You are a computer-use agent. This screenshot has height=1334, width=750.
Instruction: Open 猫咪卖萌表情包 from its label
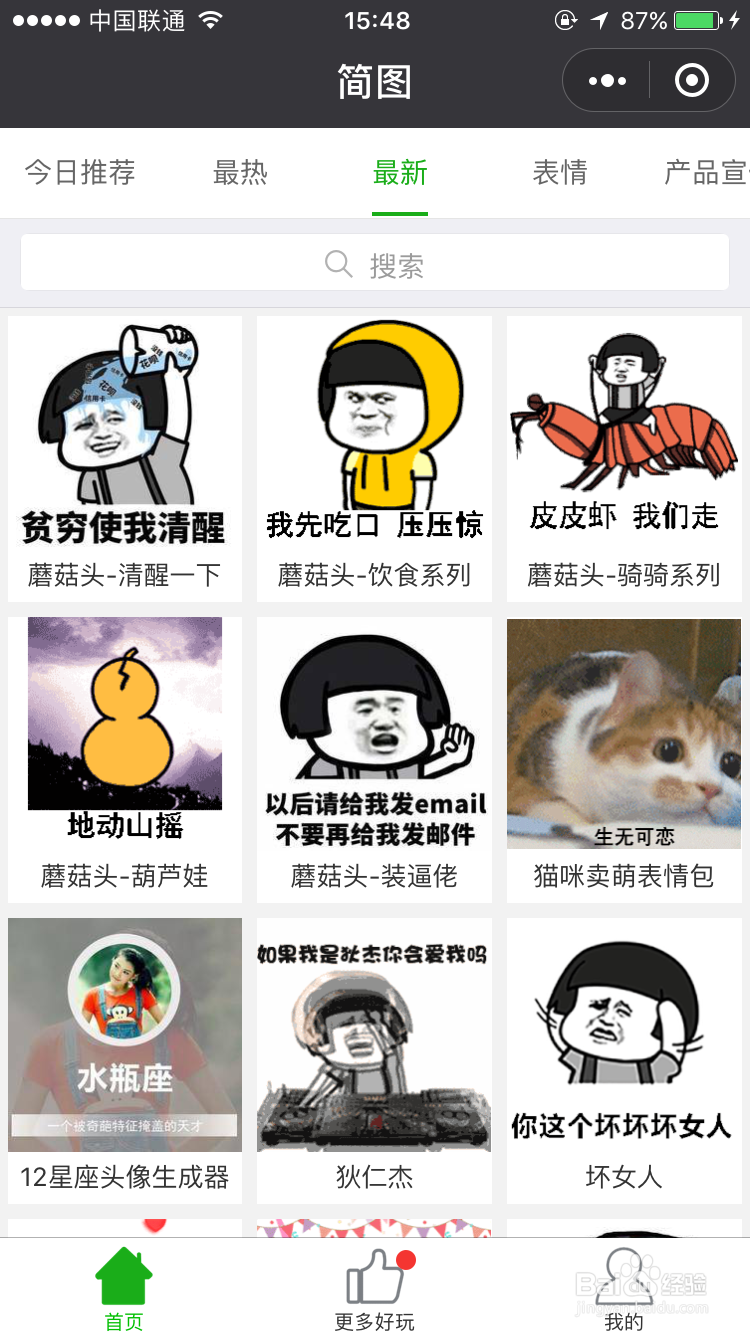pos(623,876)
